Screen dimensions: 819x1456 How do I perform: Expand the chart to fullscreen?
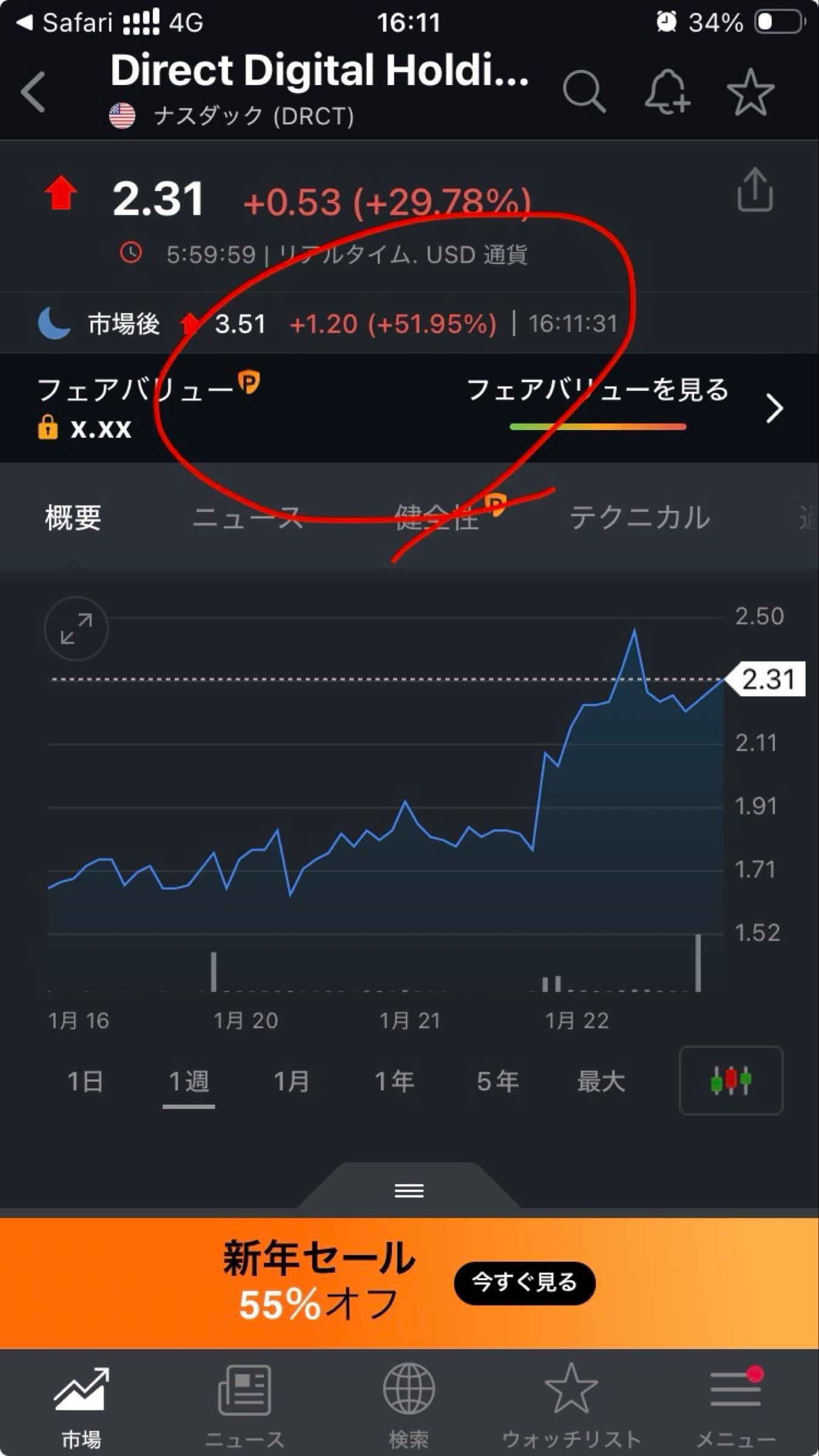pyautogui.click(x=75, y=629)
